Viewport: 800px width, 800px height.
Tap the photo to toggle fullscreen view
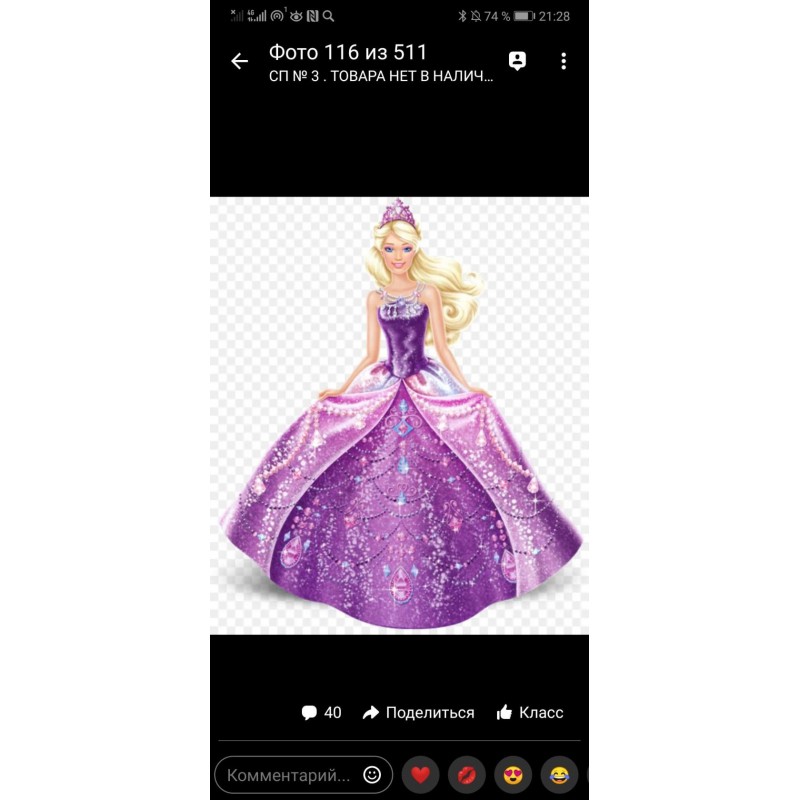pyautogui.click(x=399, y=415)
